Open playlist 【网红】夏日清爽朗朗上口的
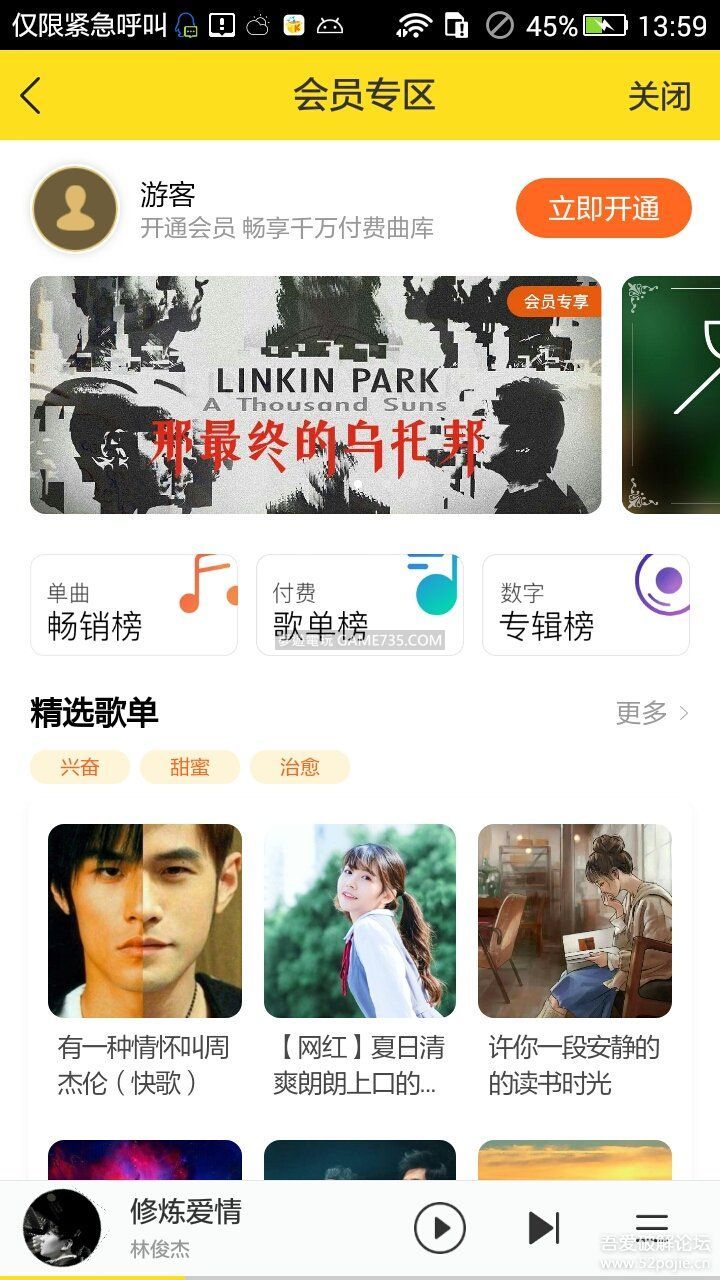This screenshot has width=720, height=1280. [x=360, y=921]
